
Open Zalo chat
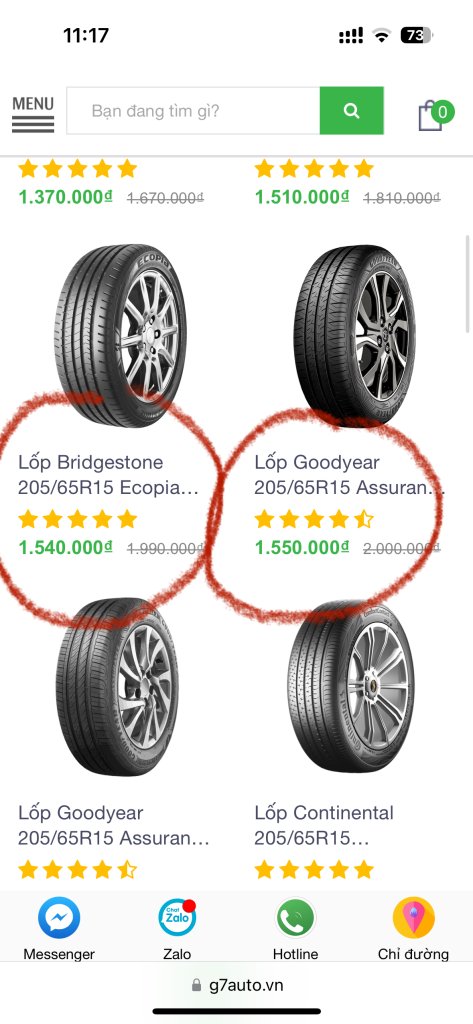(177, 928)
